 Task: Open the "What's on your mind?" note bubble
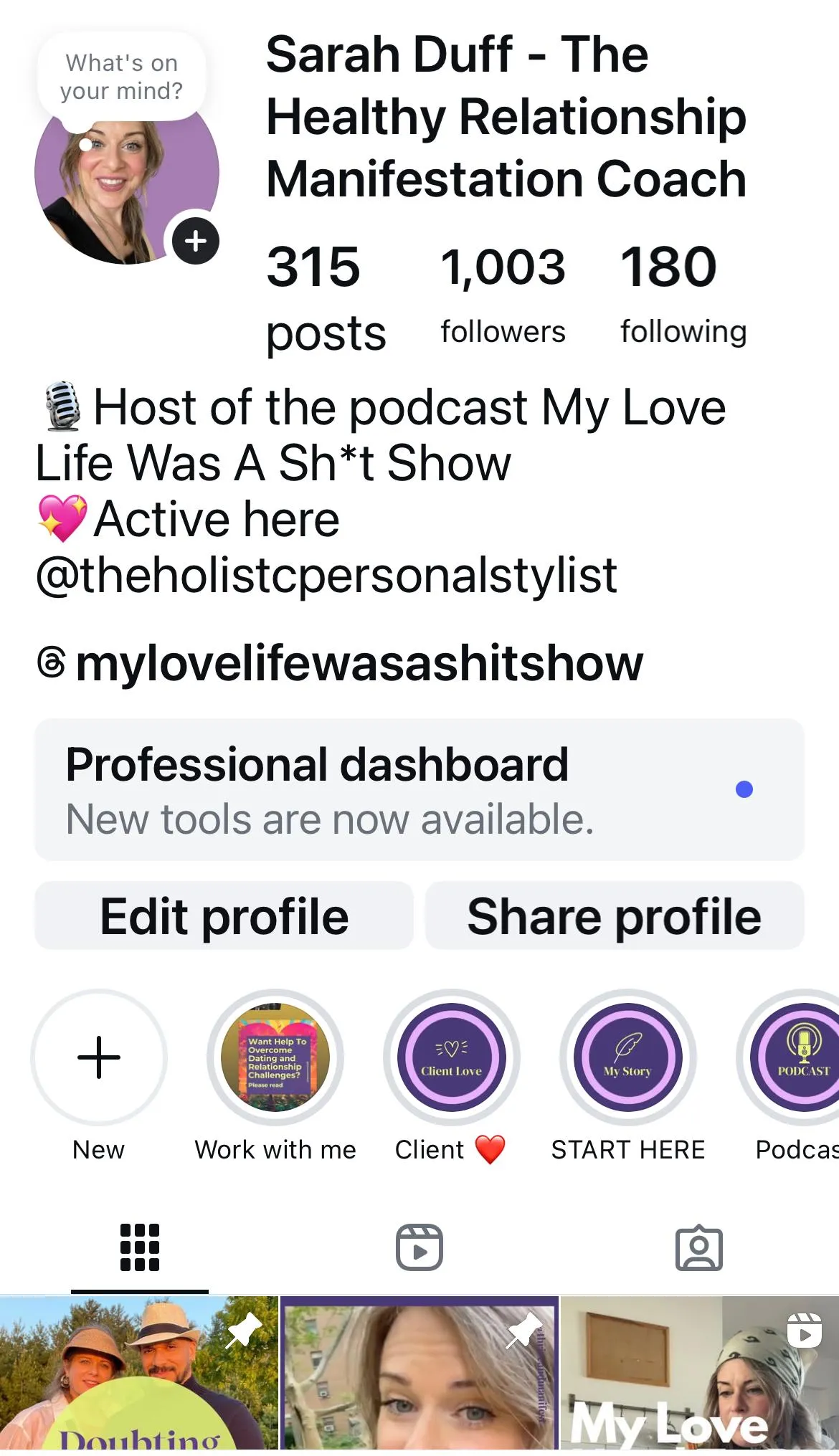[x=122, y=77]
